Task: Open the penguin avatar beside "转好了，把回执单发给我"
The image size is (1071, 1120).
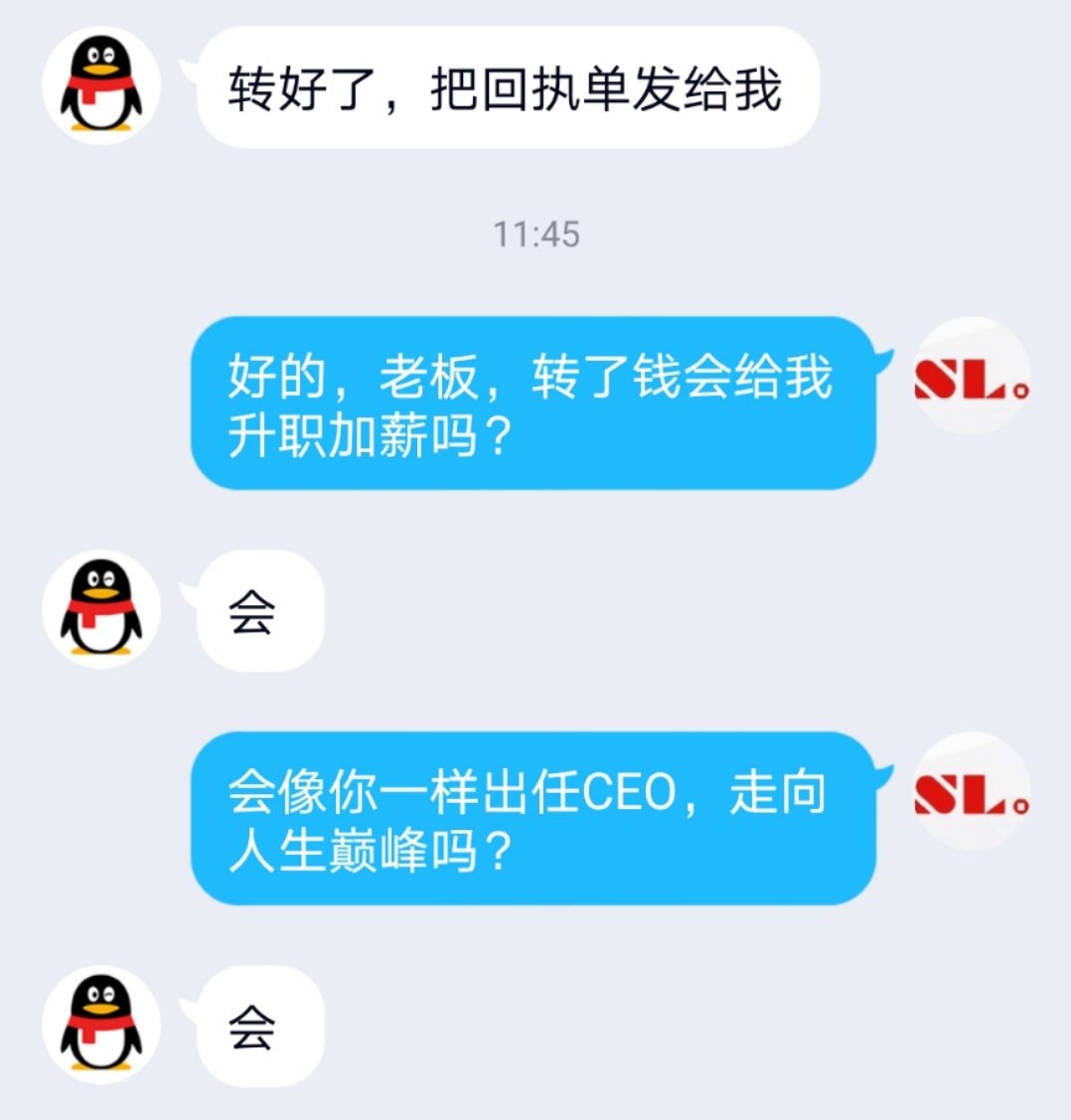Action: click(100, 86)
